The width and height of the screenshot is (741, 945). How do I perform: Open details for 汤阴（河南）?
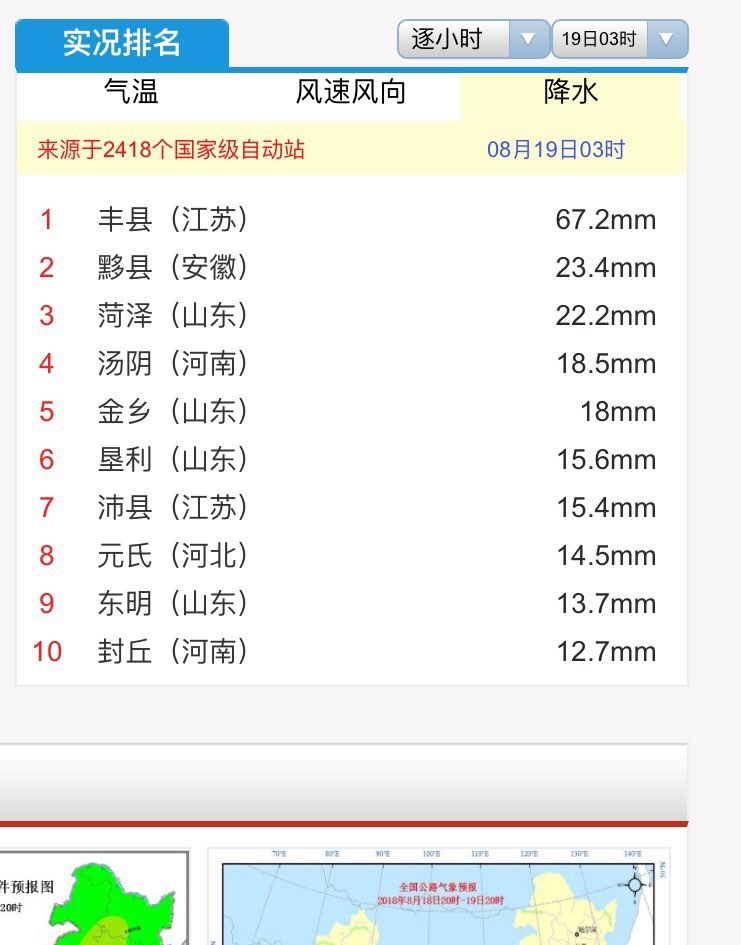click(300, 363)
